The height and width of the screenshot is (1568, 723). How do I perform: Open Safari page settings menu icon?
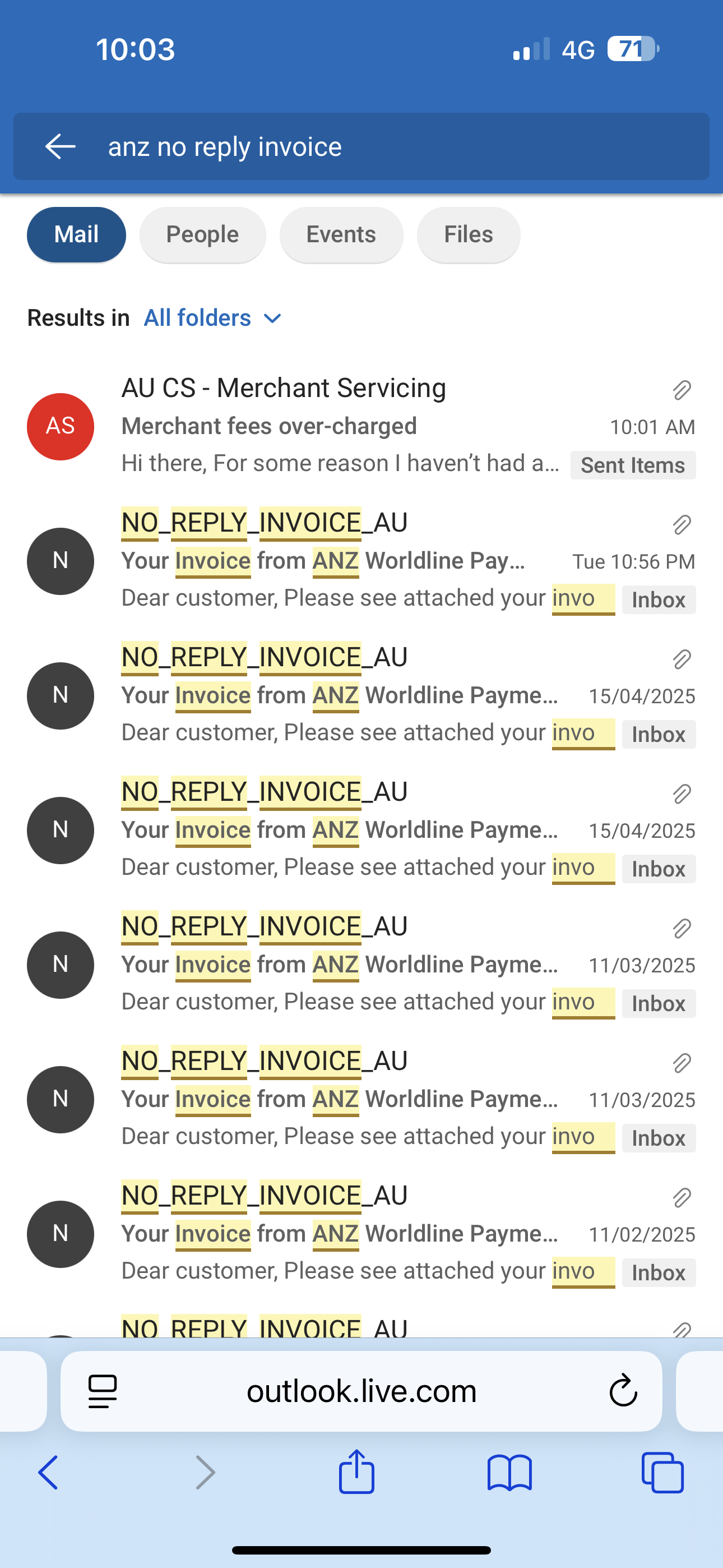(102, 1391)
